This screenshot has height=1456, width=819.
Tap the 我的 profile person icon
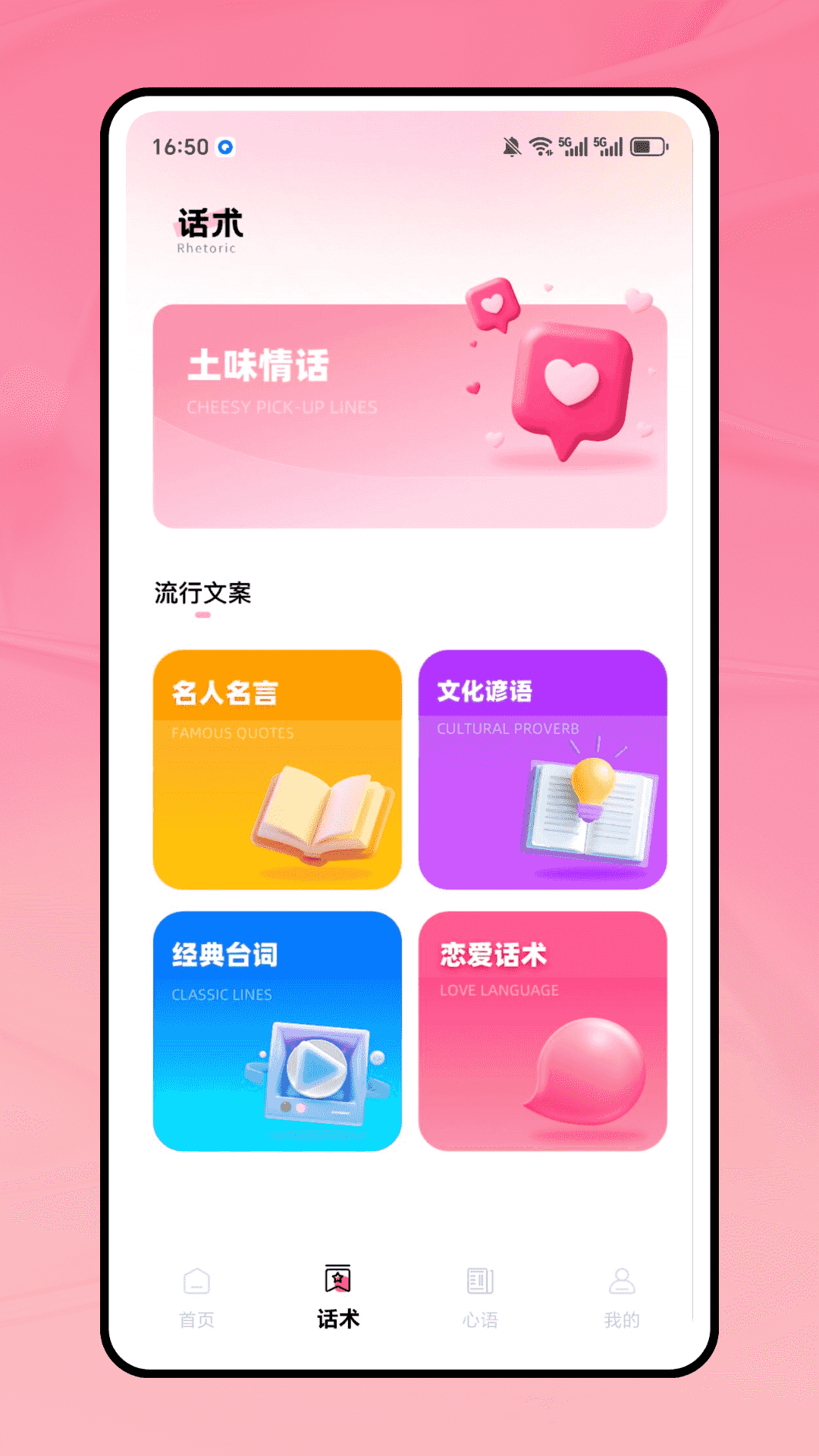click(622, 1279)
